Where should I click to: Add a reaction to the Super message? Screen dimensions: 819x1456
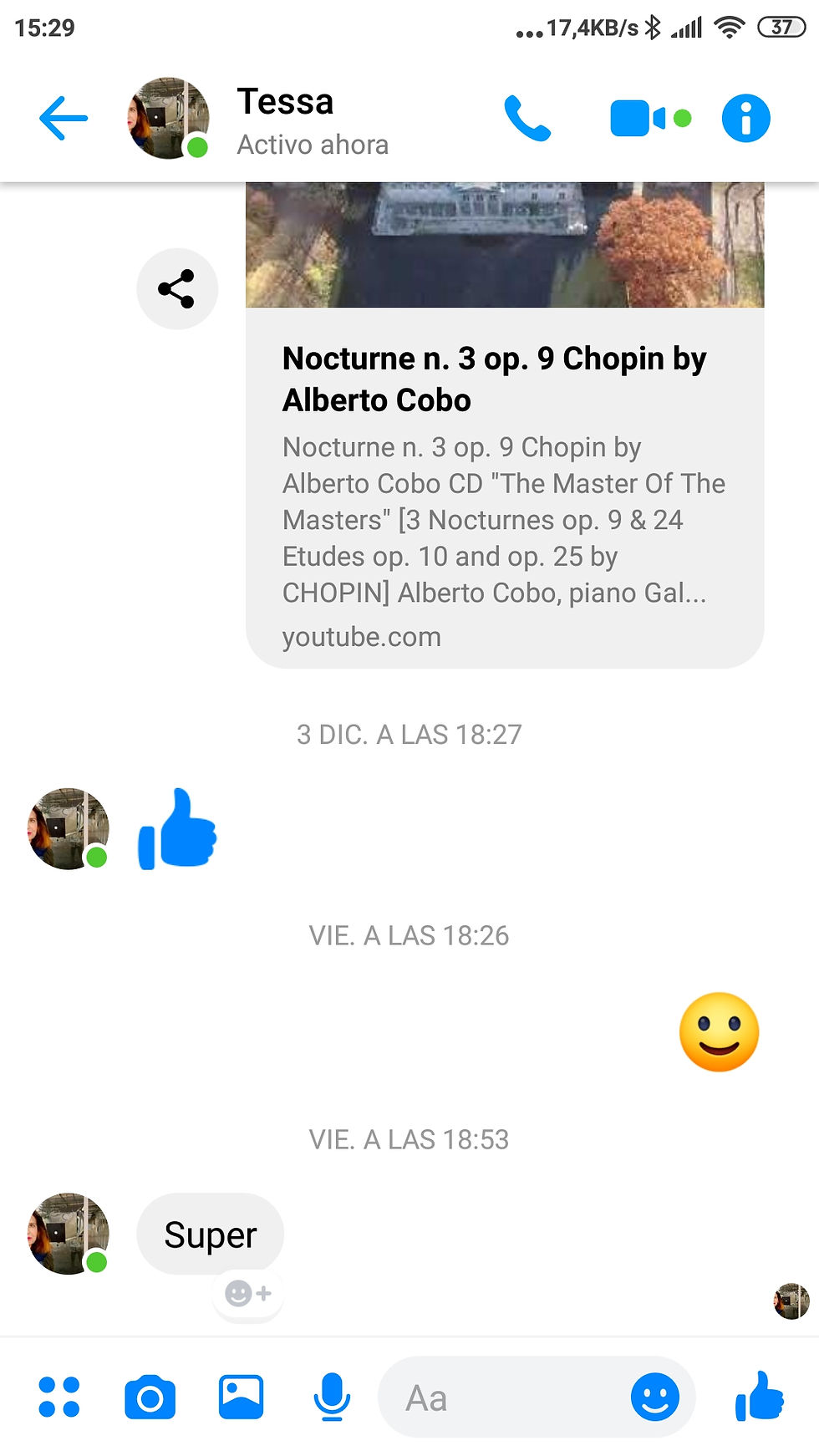pyautogui.click(x=247, y=1293)
